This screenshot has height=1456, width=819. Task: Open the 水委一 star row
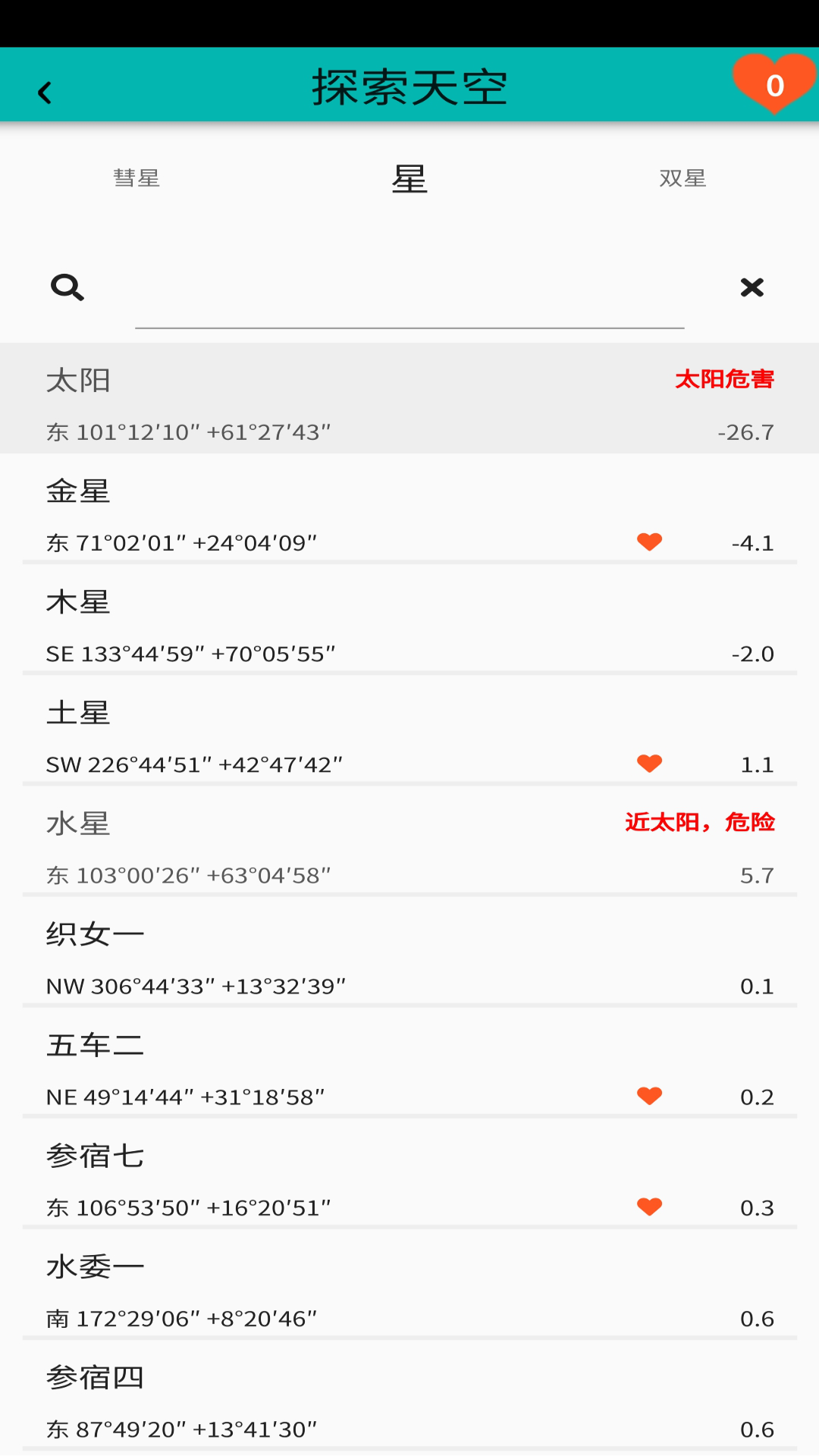click(x=409, y=1284)
